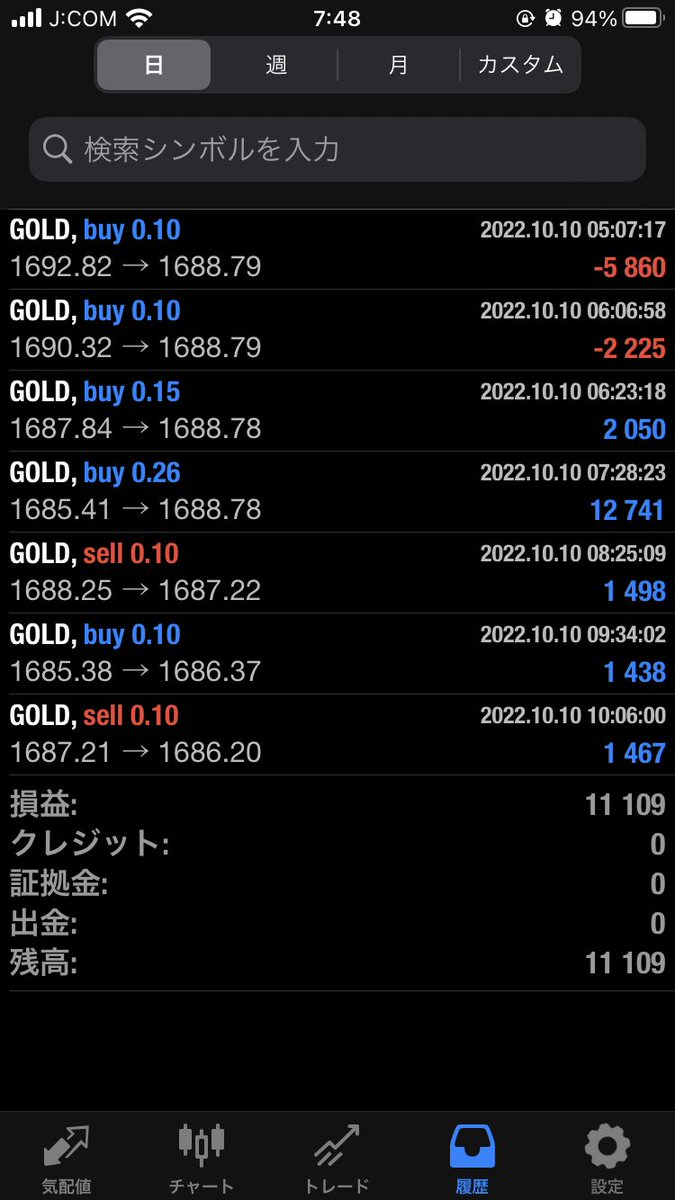The height and width of the screenshot is (1200, 675).
Task: Open the GOLD sell 0.10 trade at 10:06:00
Action: [337, 735]
